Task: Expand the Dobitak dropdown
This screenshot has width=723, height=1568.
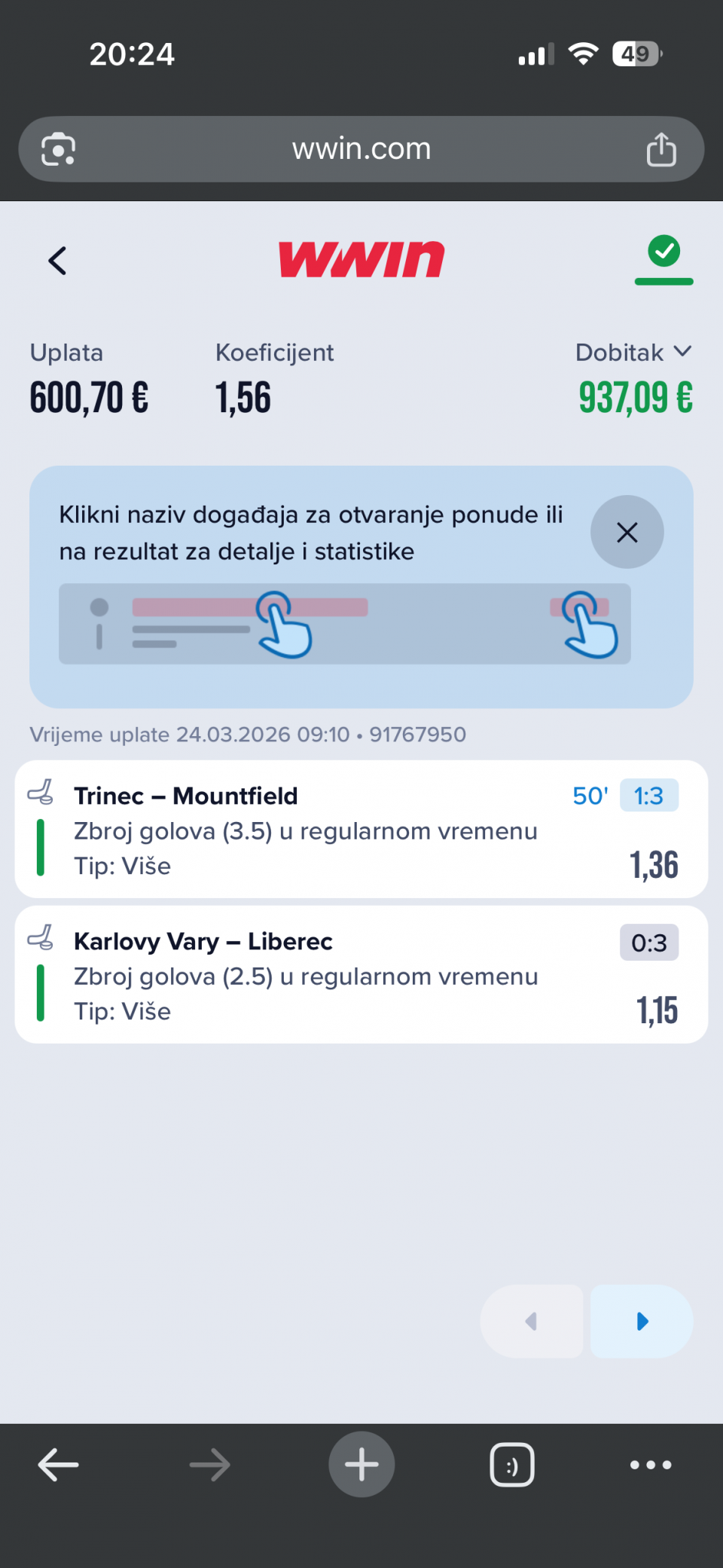Action: pyautogui.click(x=633, y=353)
